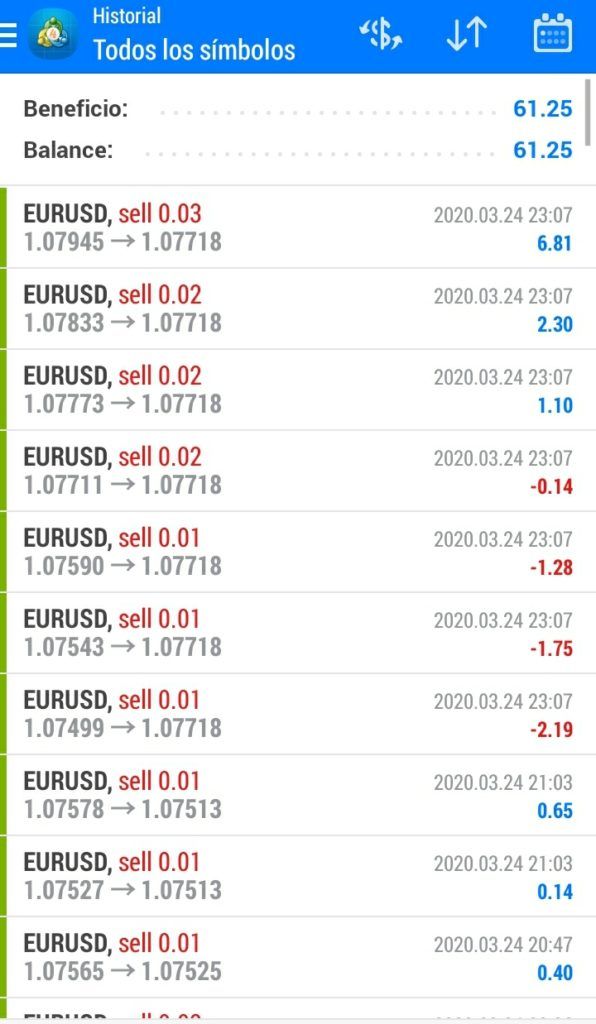Open the trade with -1.28 loss
This screenshot has height=1024, width=596.
click(x=298, y=551)
